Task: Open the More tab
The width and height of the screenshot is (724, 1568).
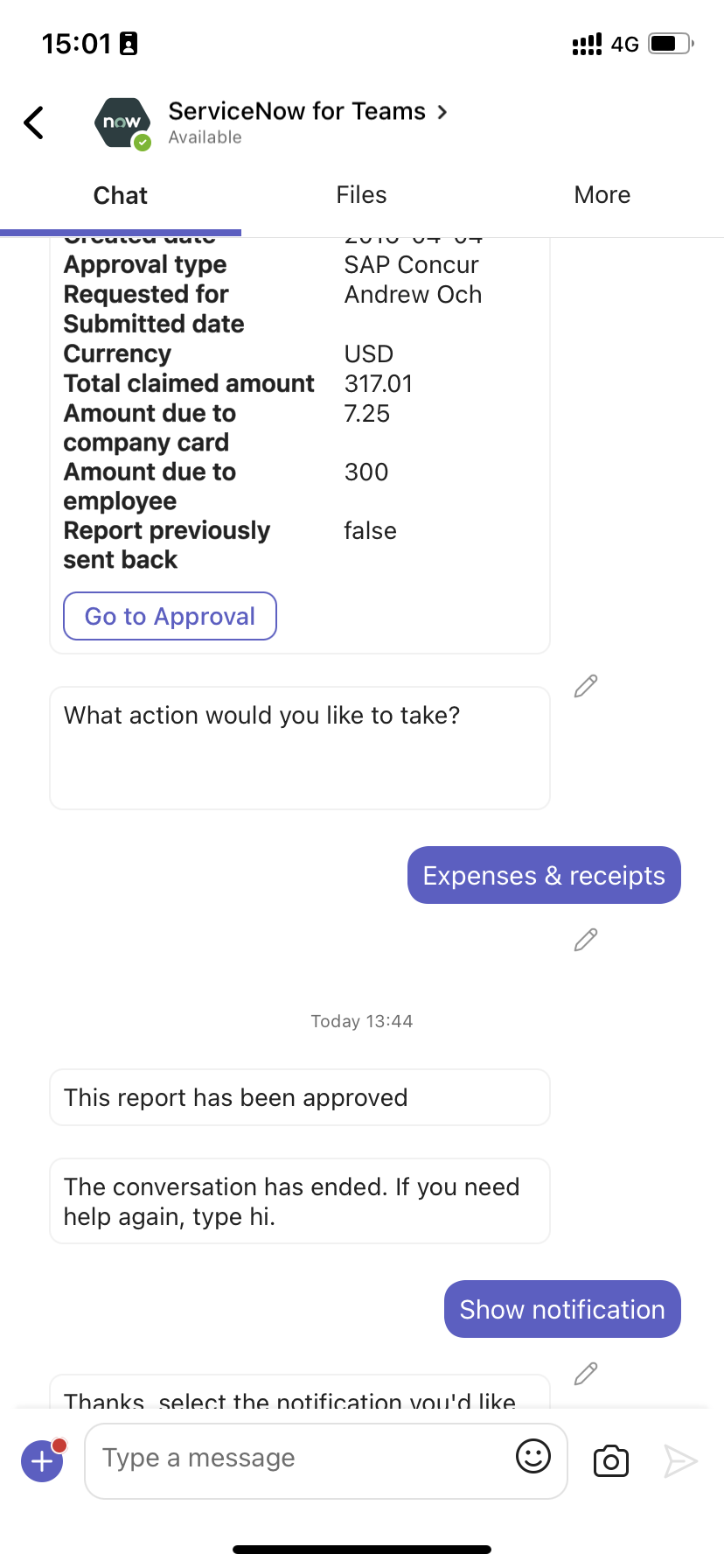Action: [602, 194]
